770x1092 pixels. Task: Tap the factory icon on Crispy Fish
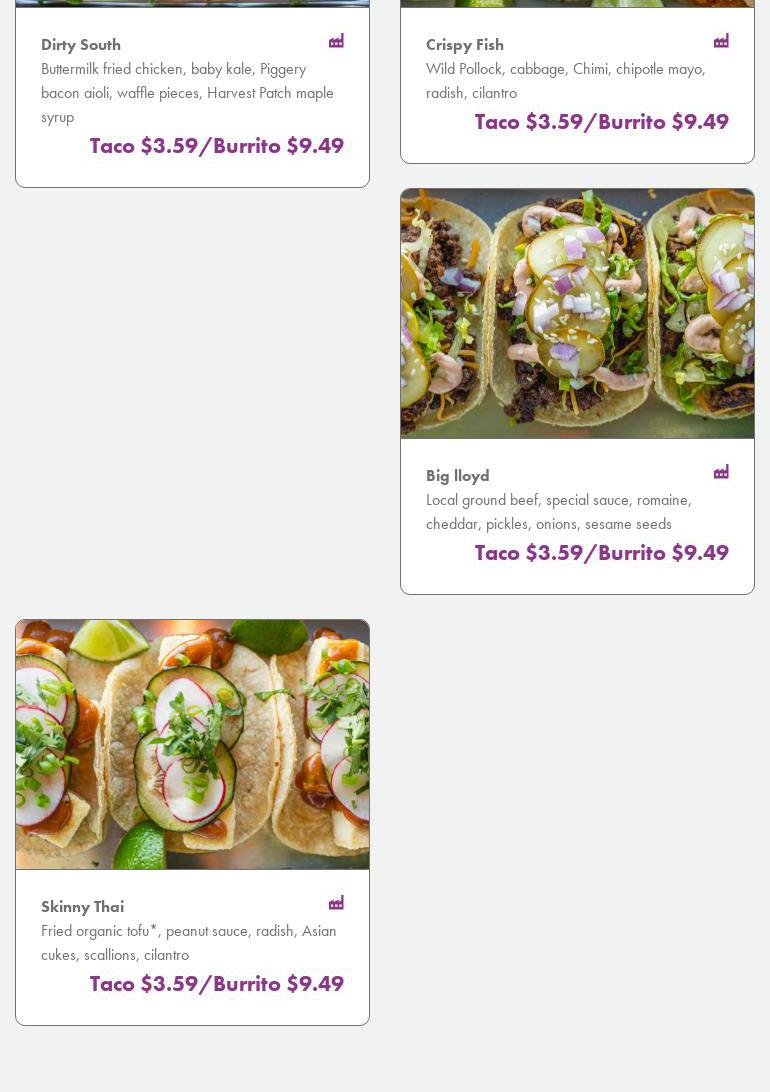point(721,41)
